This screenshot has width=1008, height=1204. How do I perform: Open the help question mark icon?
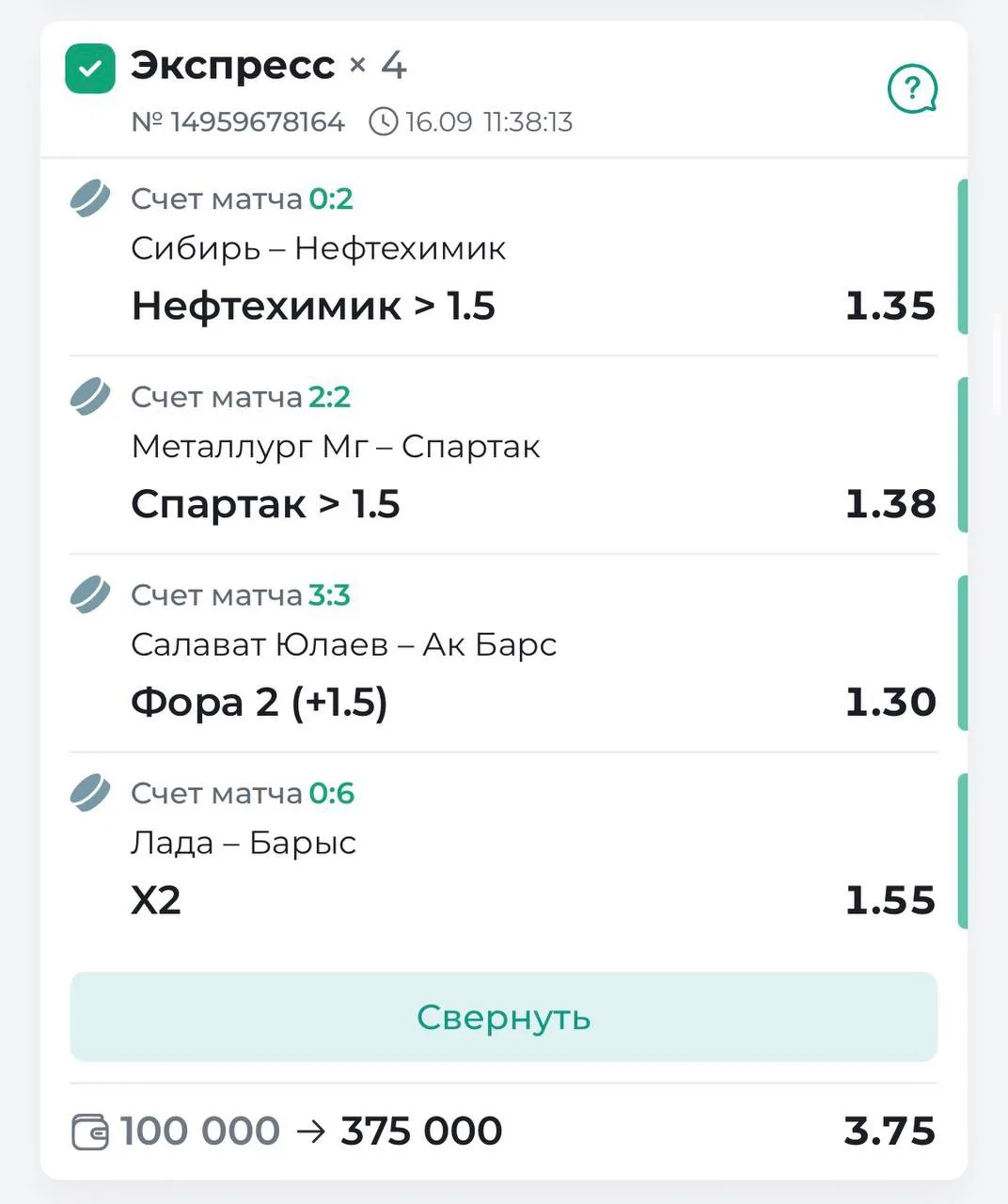pos(912,89)
